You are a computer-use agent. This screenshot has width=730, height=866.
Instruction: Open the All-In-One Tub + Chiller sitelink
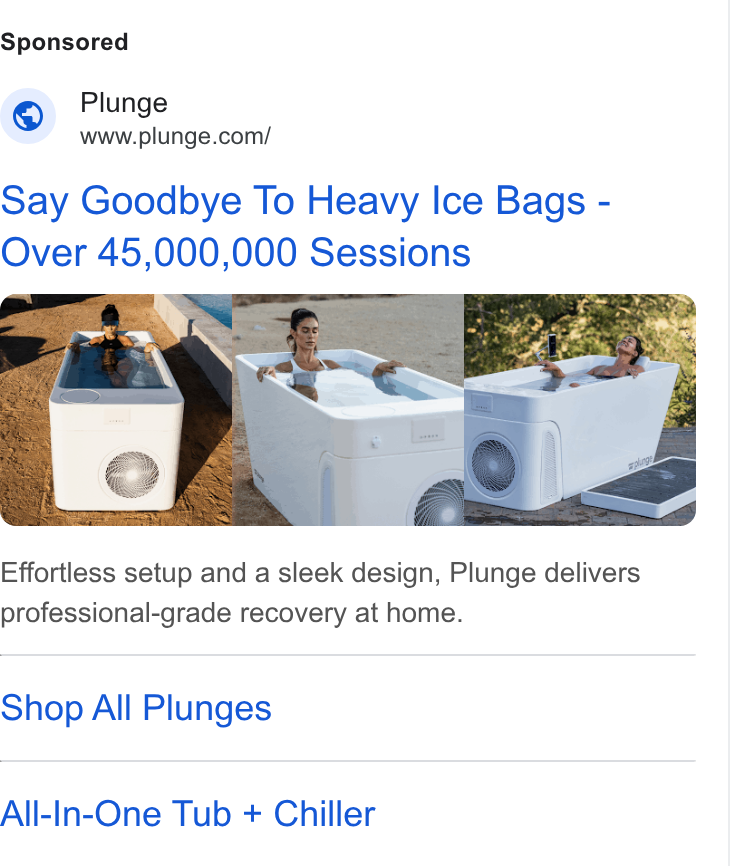pyautogui.click(x=188, y=814)
